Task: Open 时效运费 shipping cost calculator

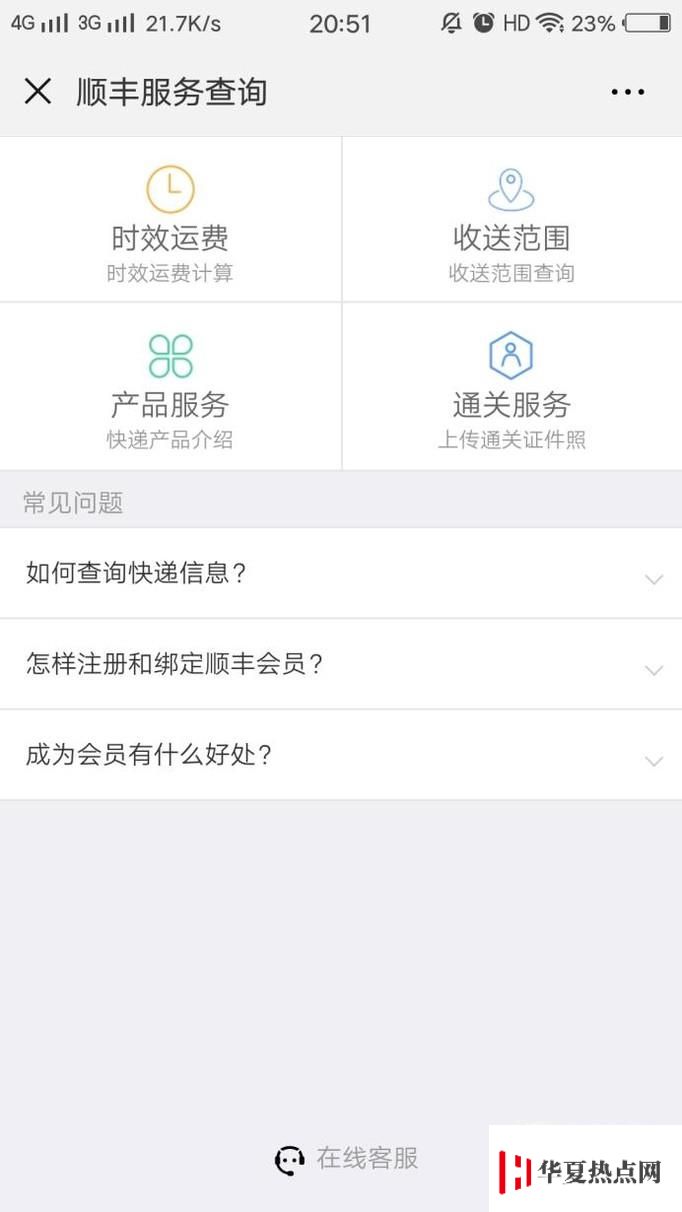Action: tap(170, 222)
